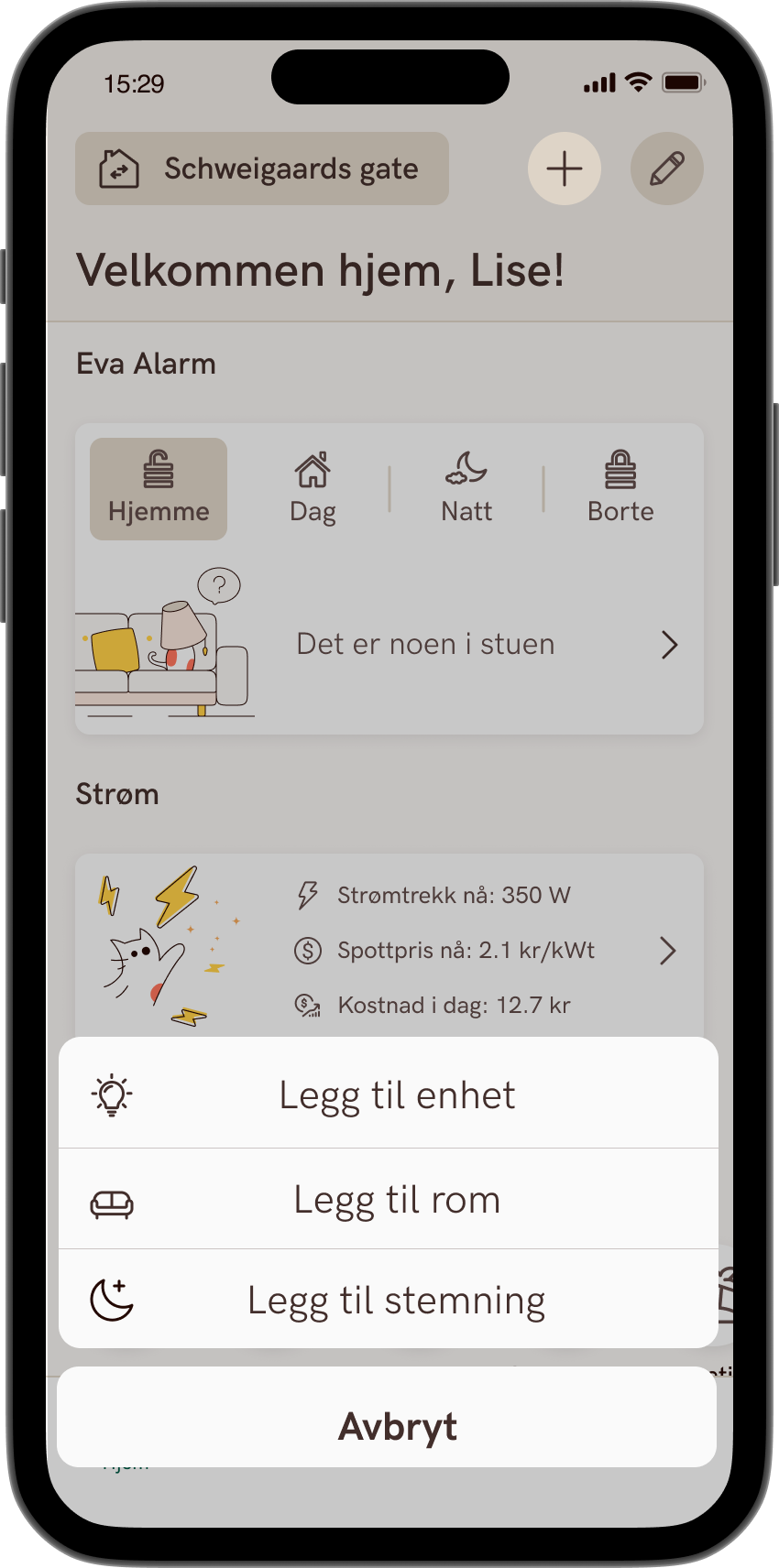Switch alarm mode to Hjemme
The height and width of the screenshot is (1568, 779).
pos(159,489)
